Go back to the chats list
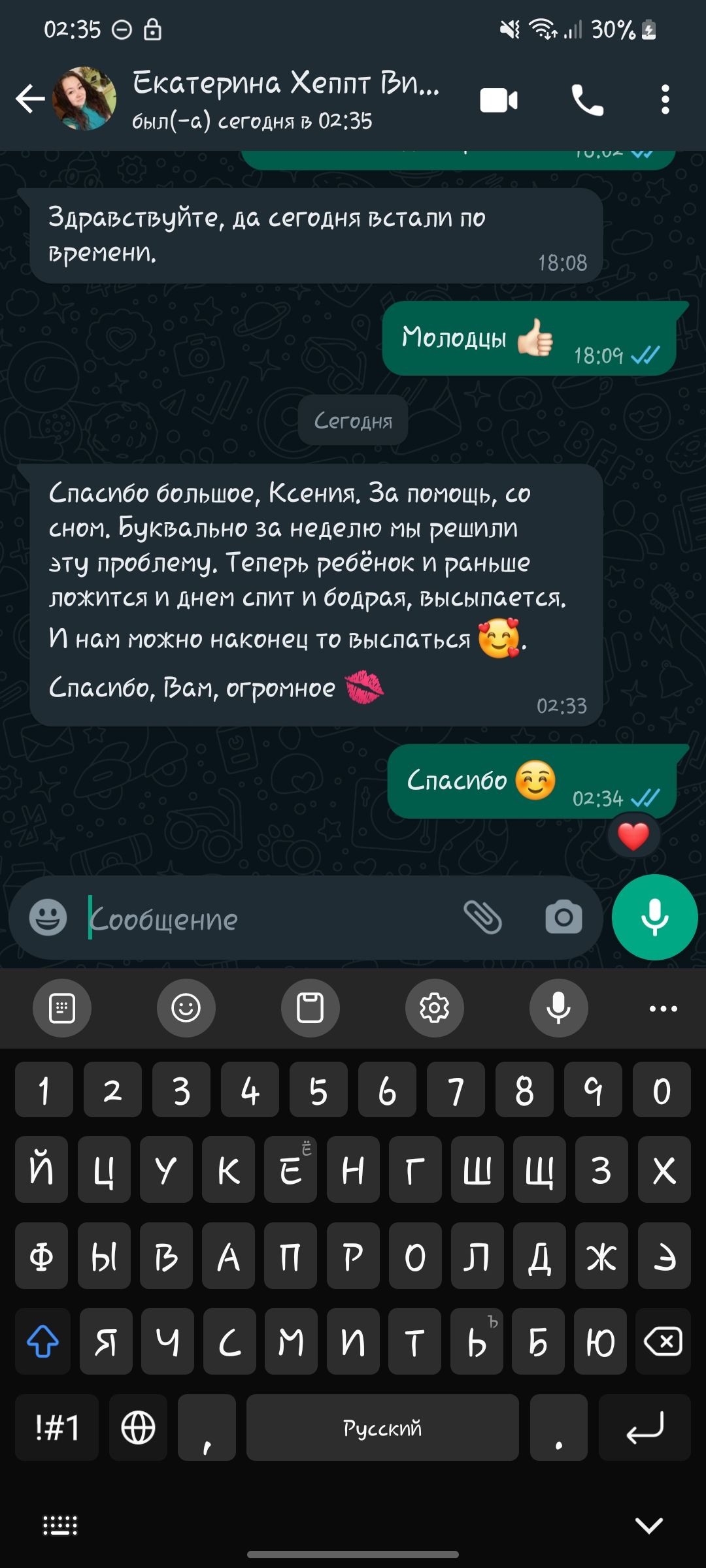Image resolution: width=706 pixels, height=1568 pixels. coord(30,100)
